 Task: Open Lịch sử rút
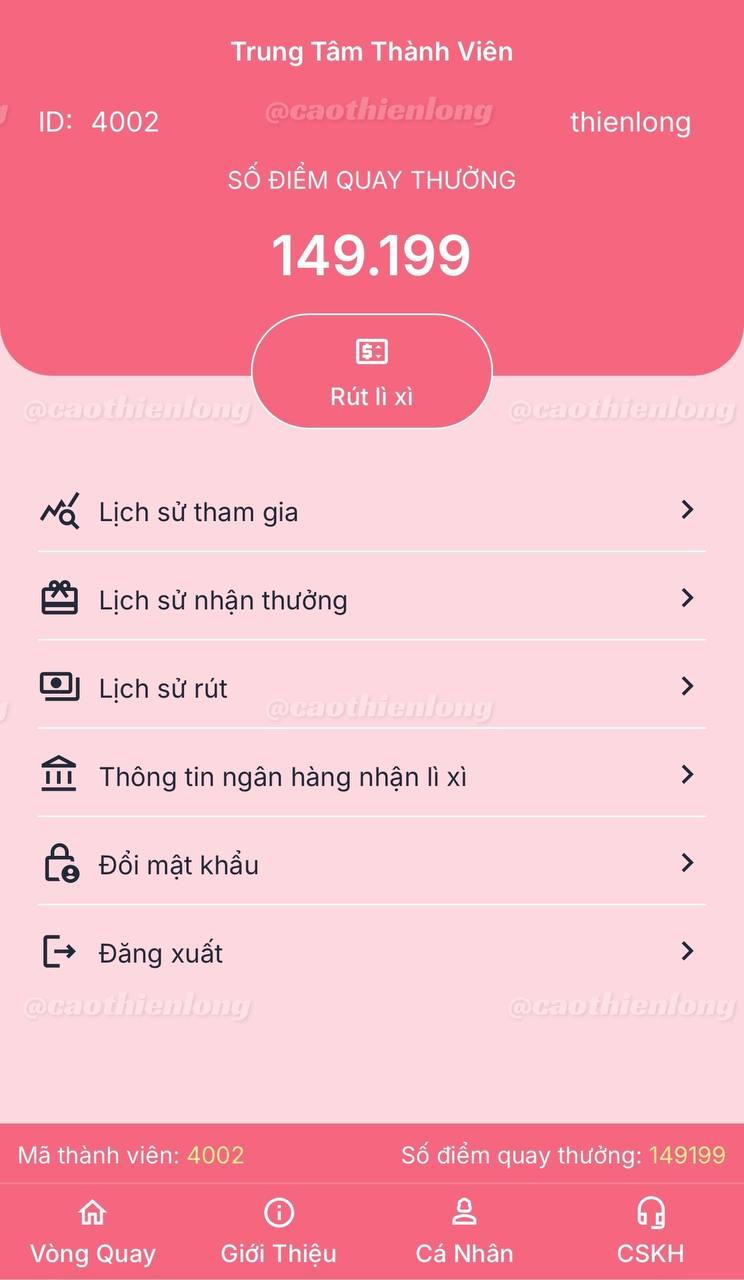pos(371,688)
